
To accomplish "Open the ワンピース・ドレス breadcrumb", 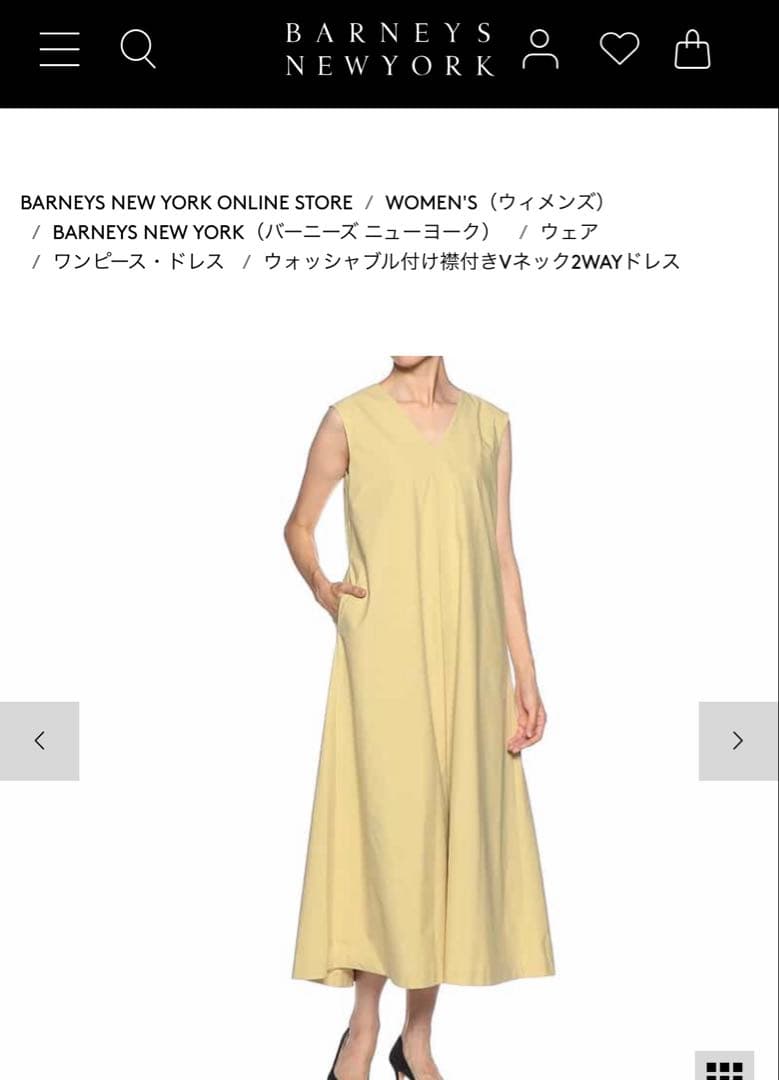I will pyautogui.click(x=138, y=262).
